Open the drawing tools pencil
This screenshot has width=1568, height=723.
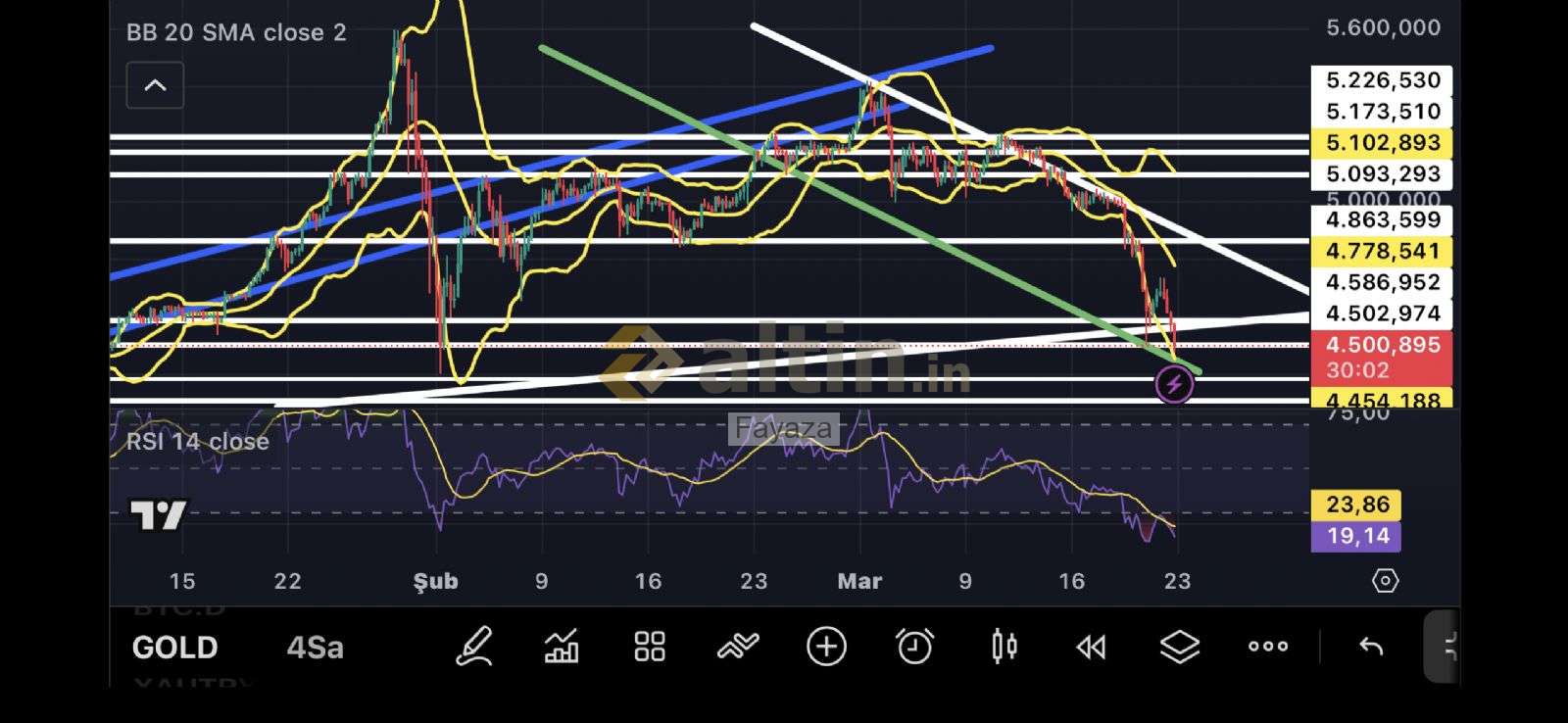click(x=474, y=647)
